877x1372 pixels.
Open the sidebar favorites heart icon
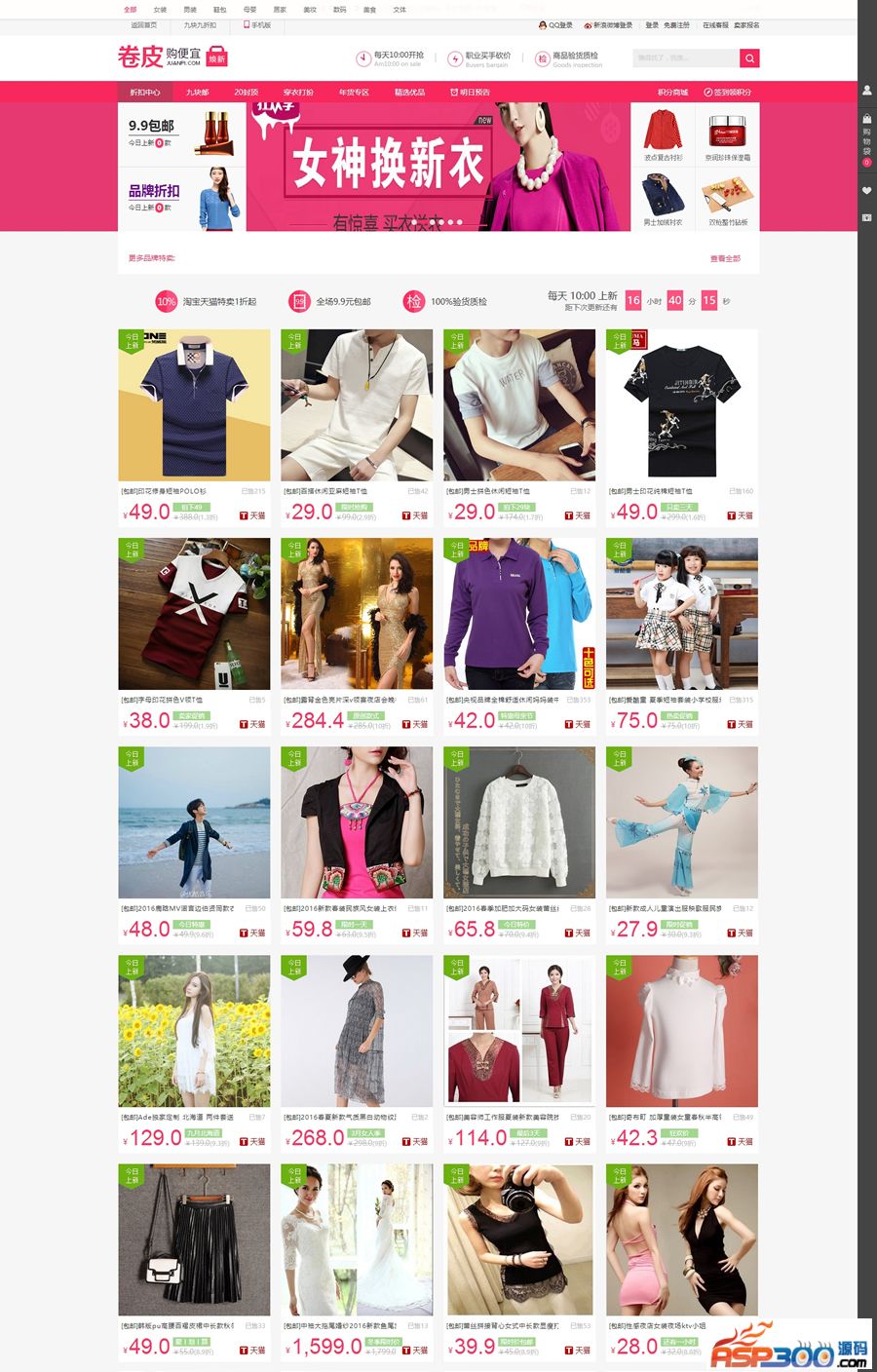coord(866,190)
